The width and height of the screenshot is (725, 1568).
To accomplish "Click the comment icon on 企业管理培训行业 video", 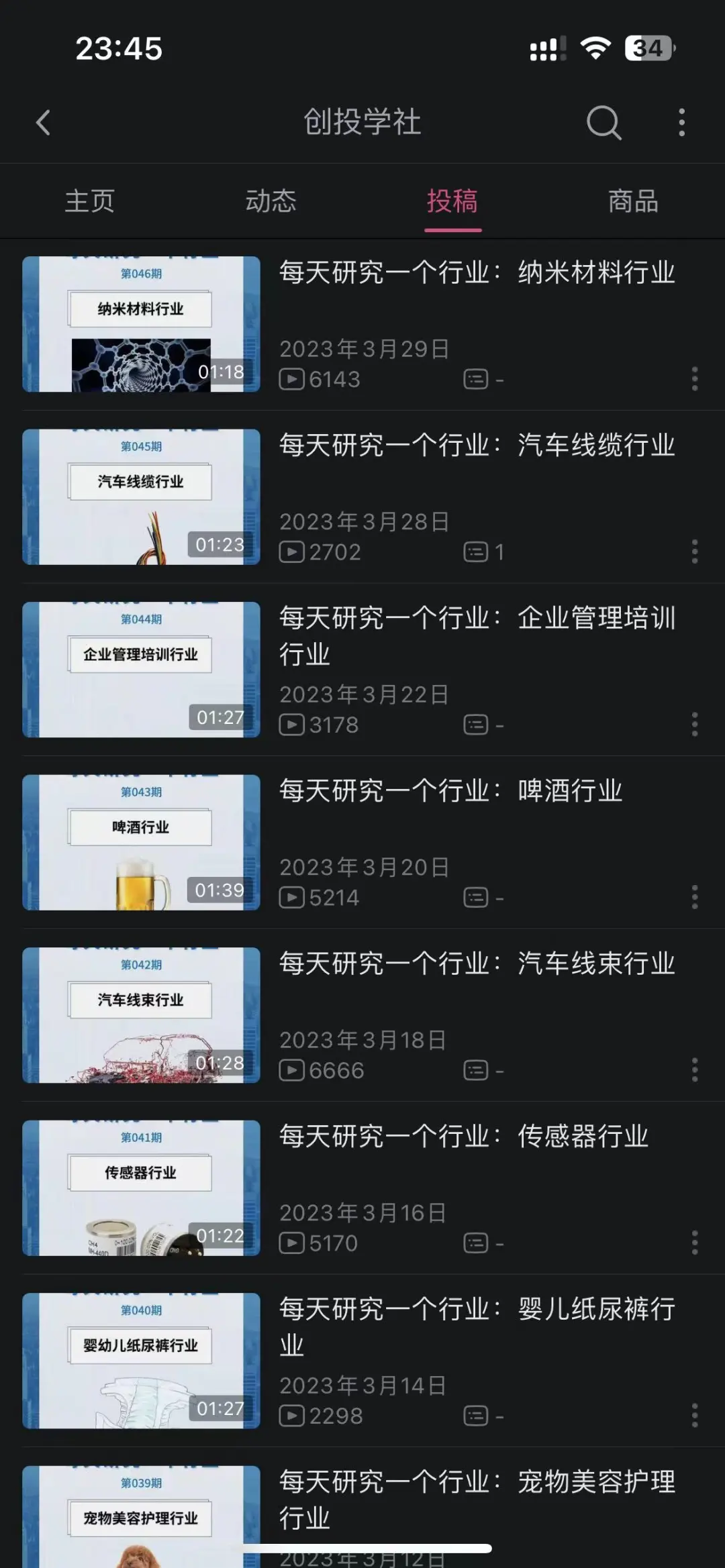I will coord(474,724).
